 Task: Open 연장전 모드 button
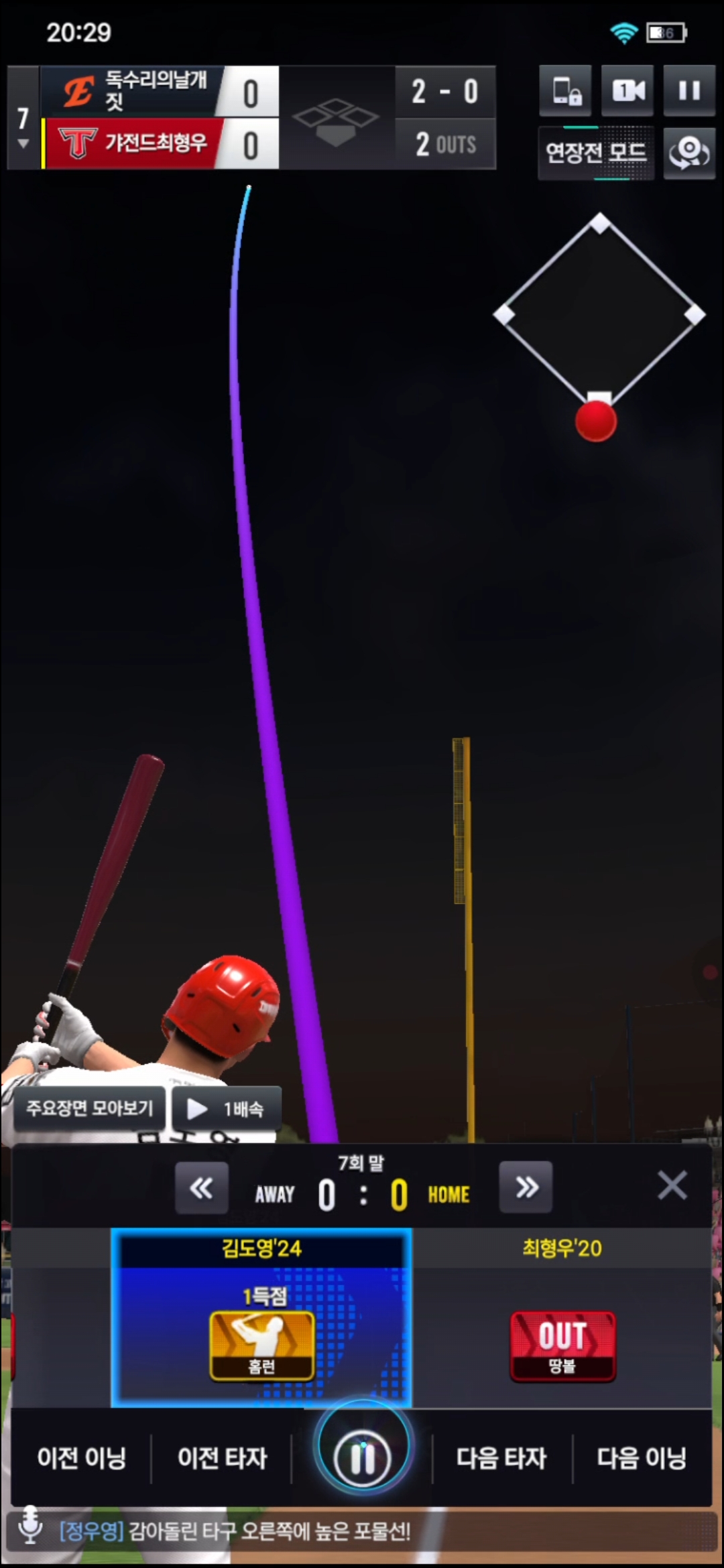click(595, 153)
